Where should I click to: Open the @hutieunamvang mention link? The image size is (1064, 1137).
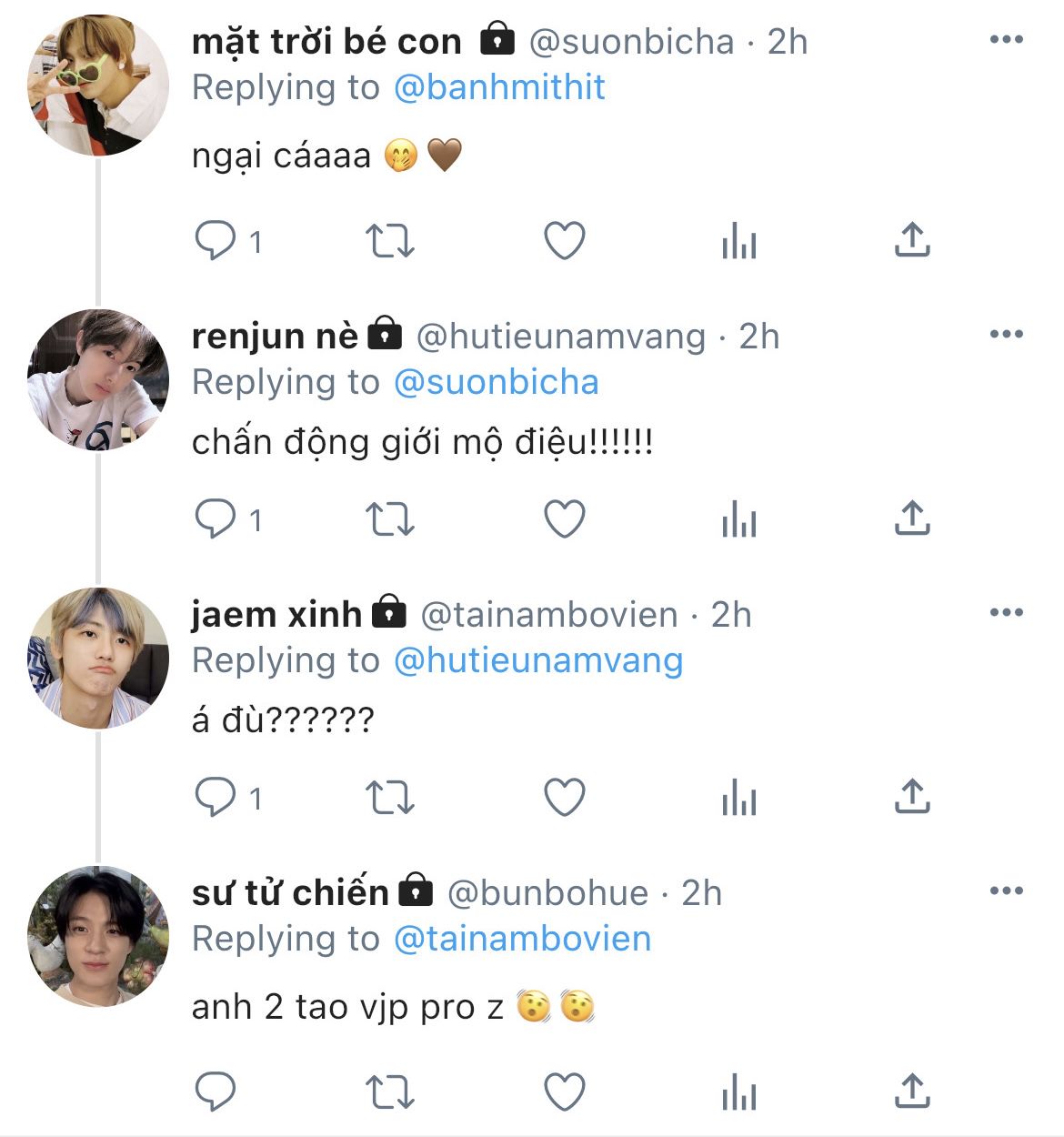(537, 660)
